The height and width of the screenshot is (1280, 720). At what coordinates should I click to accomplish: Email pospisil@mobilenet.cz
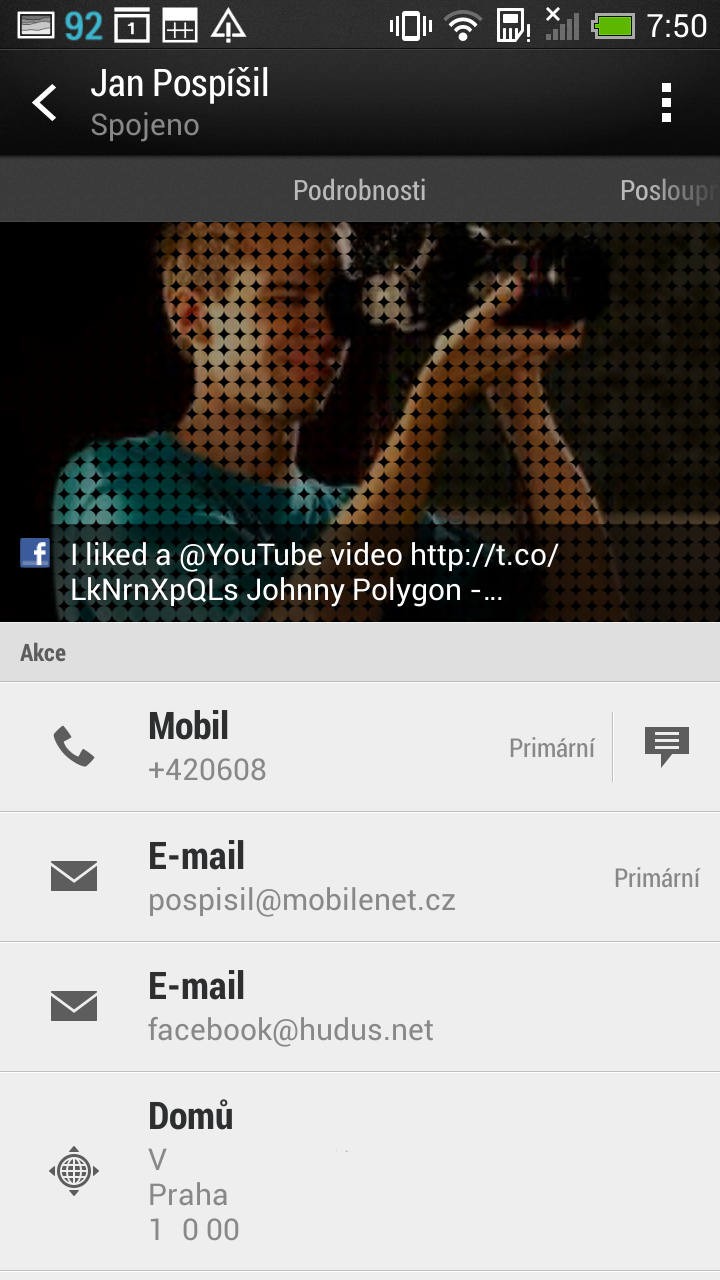point(300,877)
